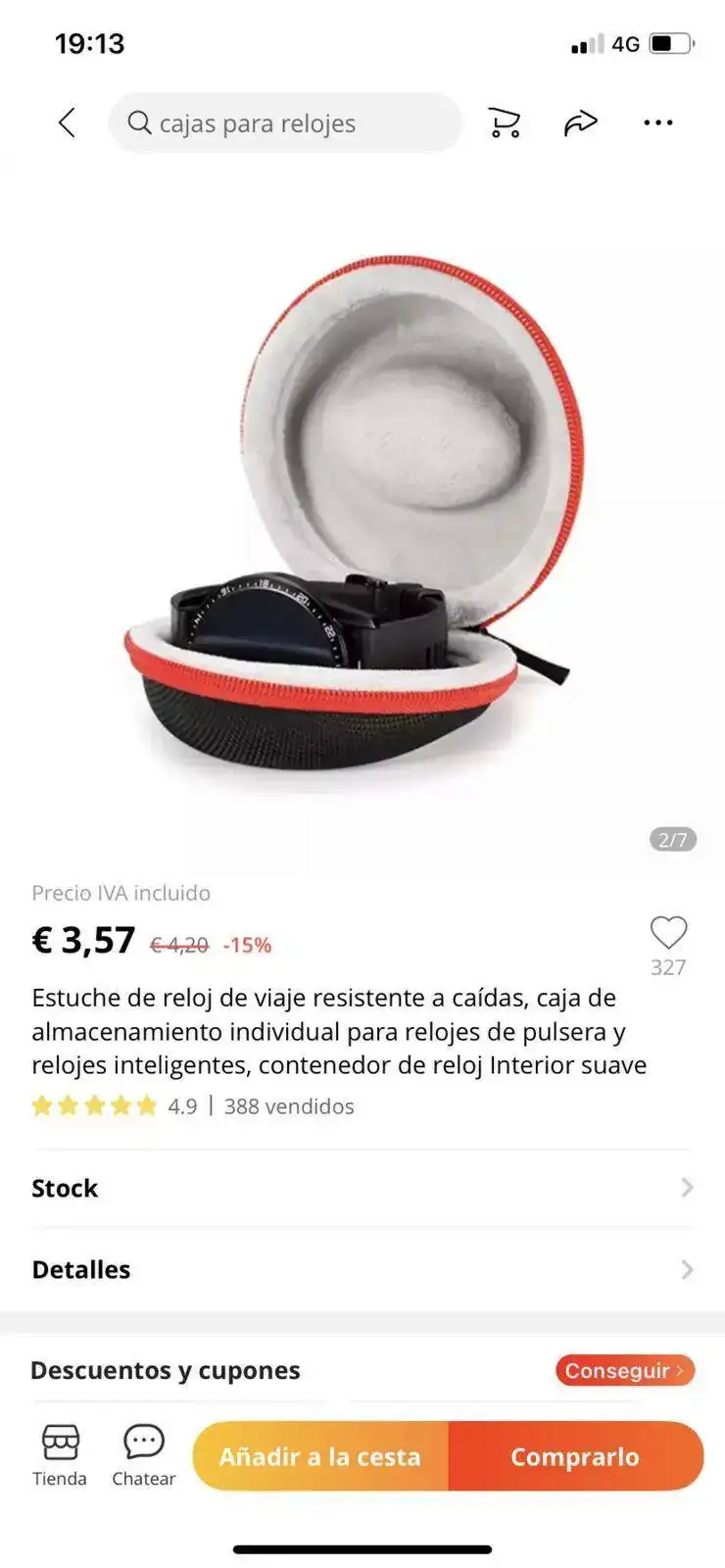Tap the 'cajas para relojes' search box
Image resolution: width=725 pixels, height=1568 pixels.
284,123
